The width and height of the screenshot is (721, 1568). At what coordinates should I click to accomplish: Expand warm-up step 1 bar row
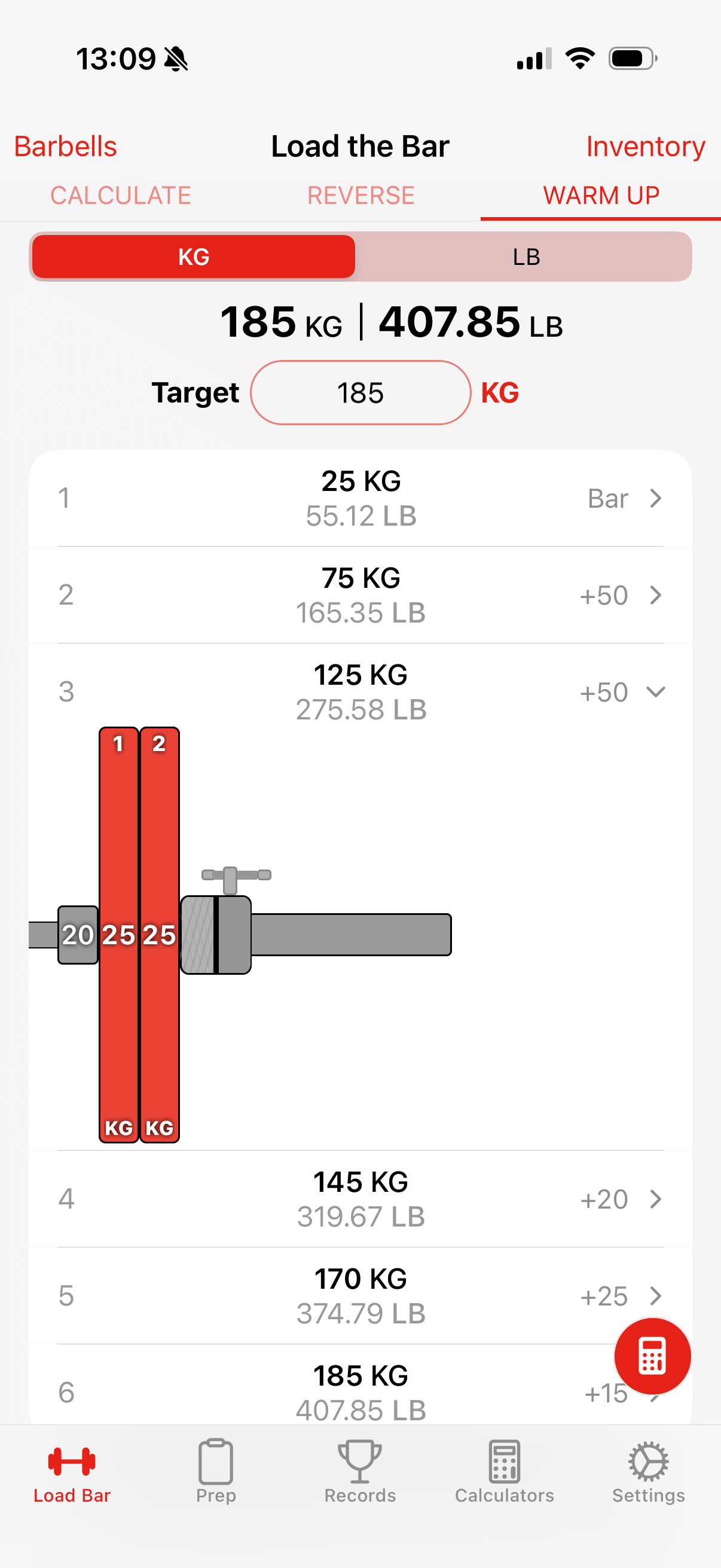click(x=656, y=498)
